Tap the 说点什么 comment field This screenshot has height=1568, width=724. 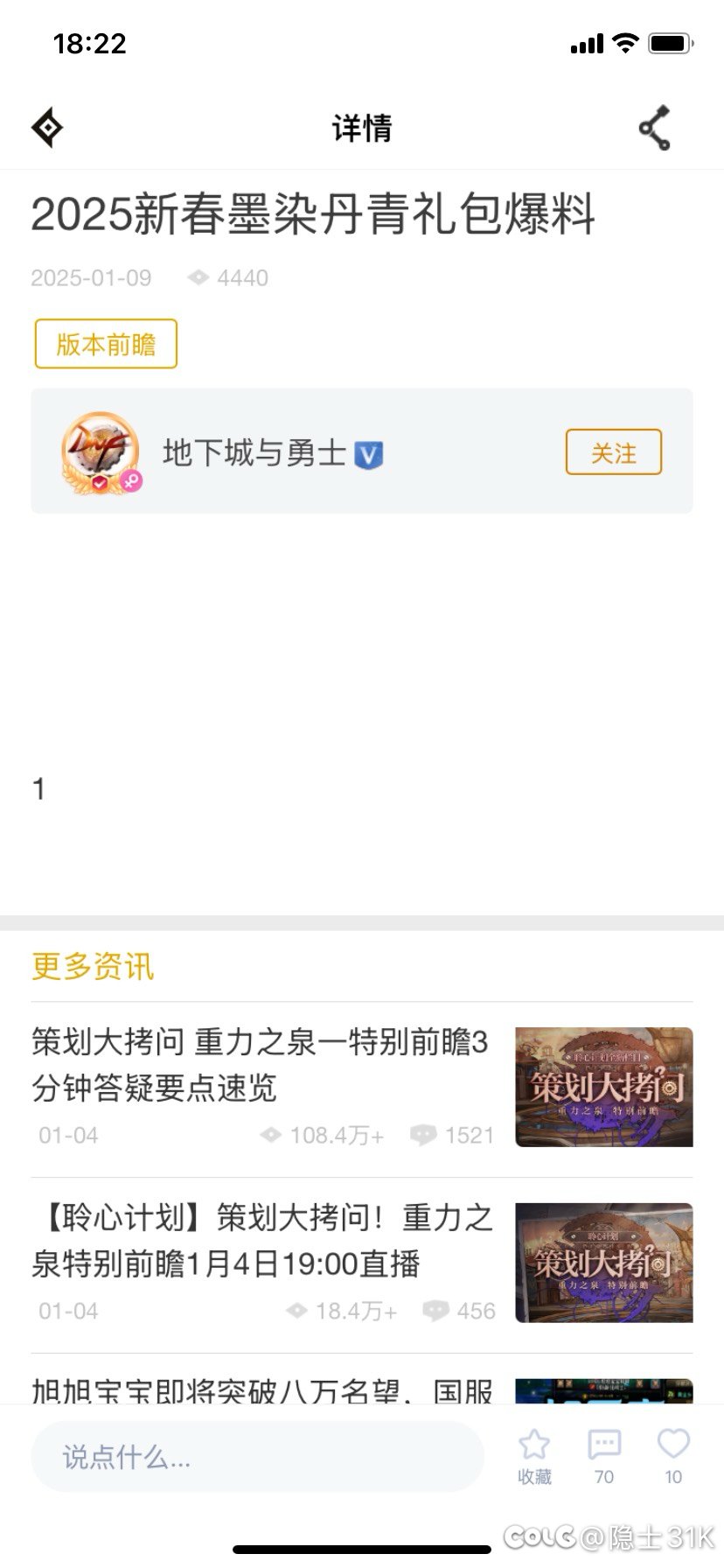click(x=256, y=1457)
